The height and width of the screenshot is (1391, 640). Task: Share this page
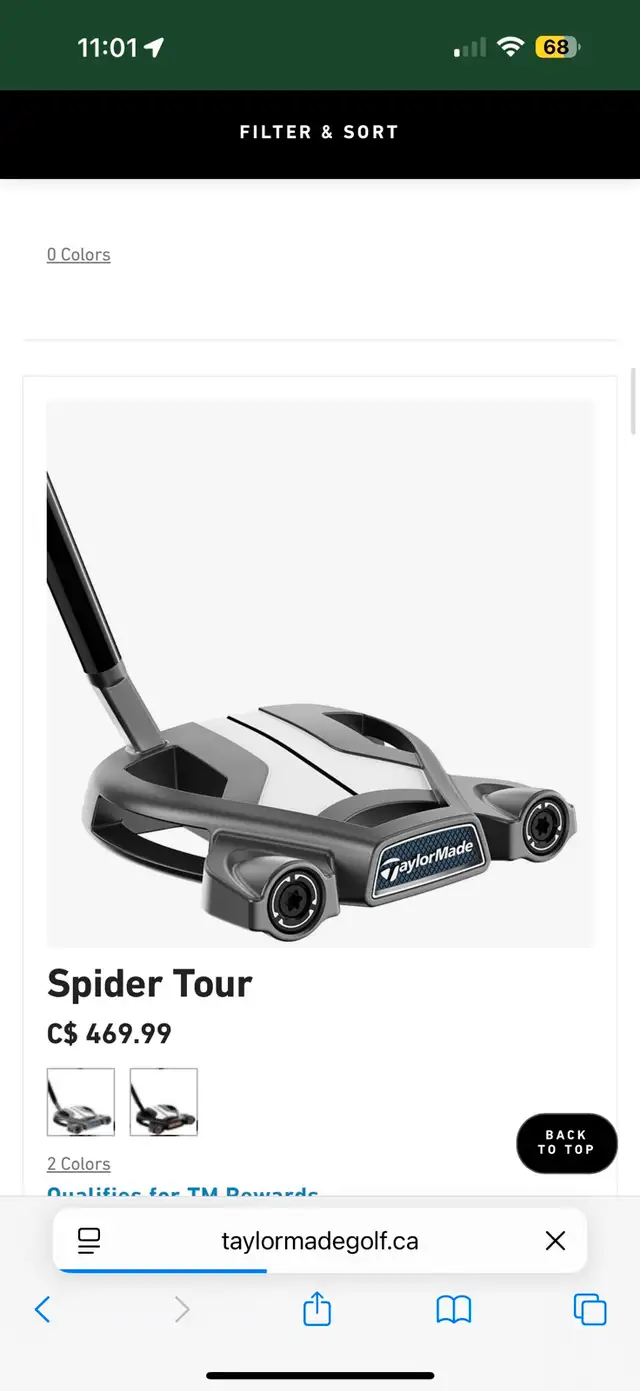coord(317,1308)
